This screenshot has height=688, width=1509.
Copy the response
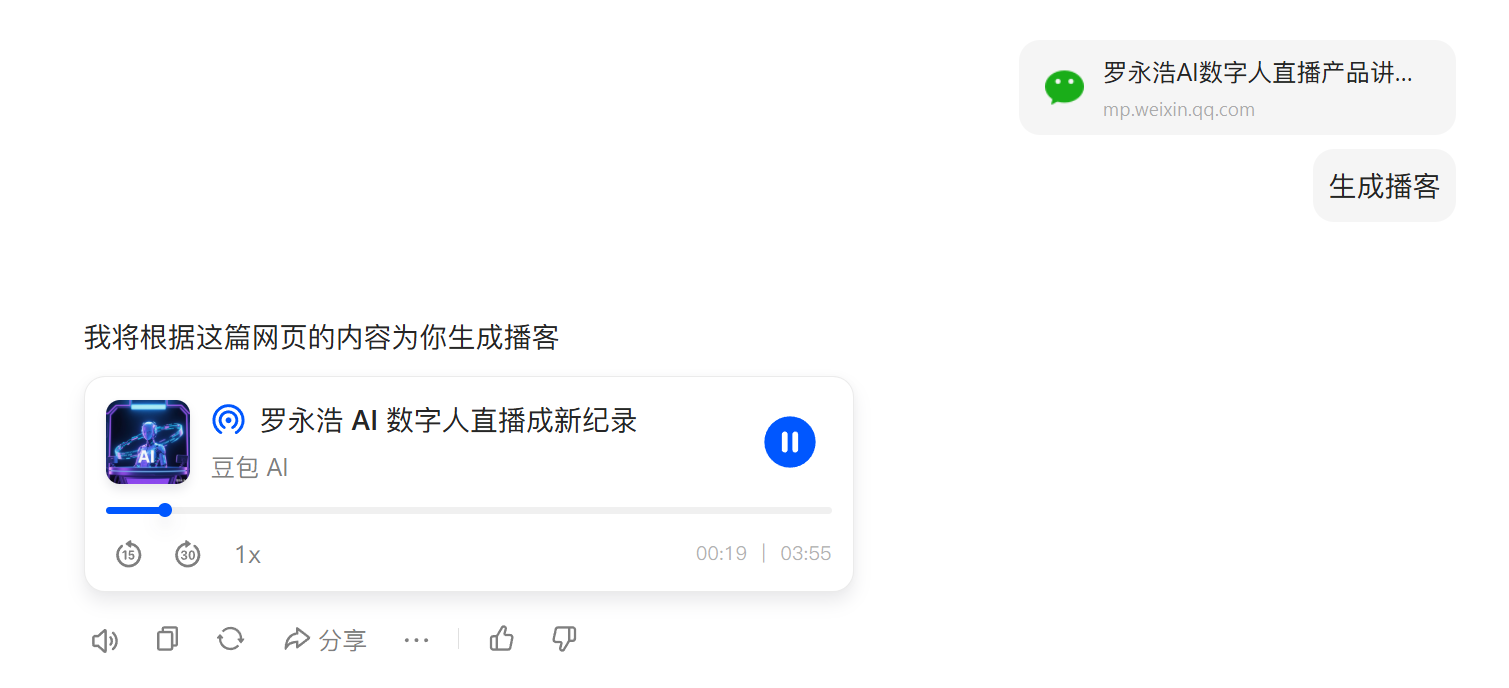[167, 639]
